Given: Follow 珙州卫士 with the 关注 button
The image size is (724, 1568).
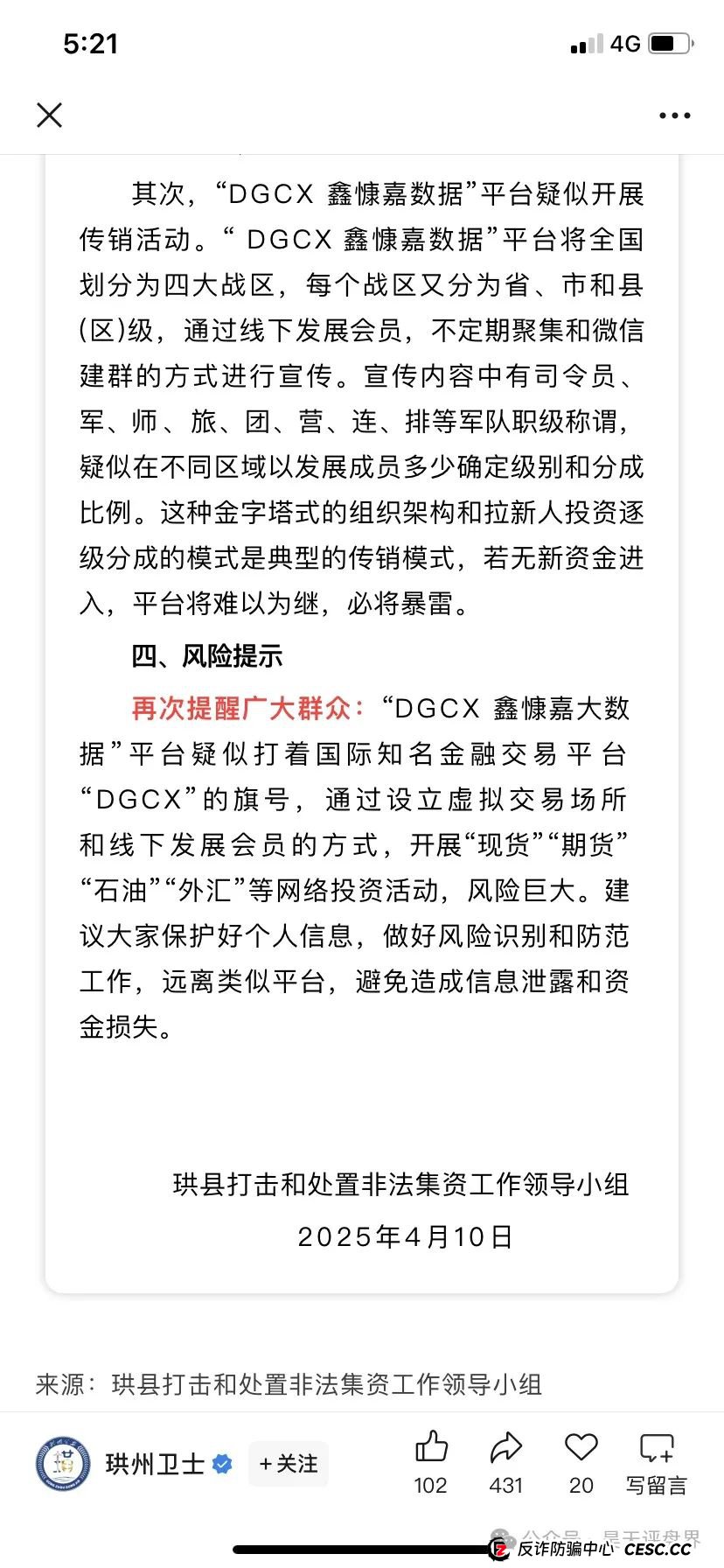Looking at the screenshot, I should point(289,1464).
